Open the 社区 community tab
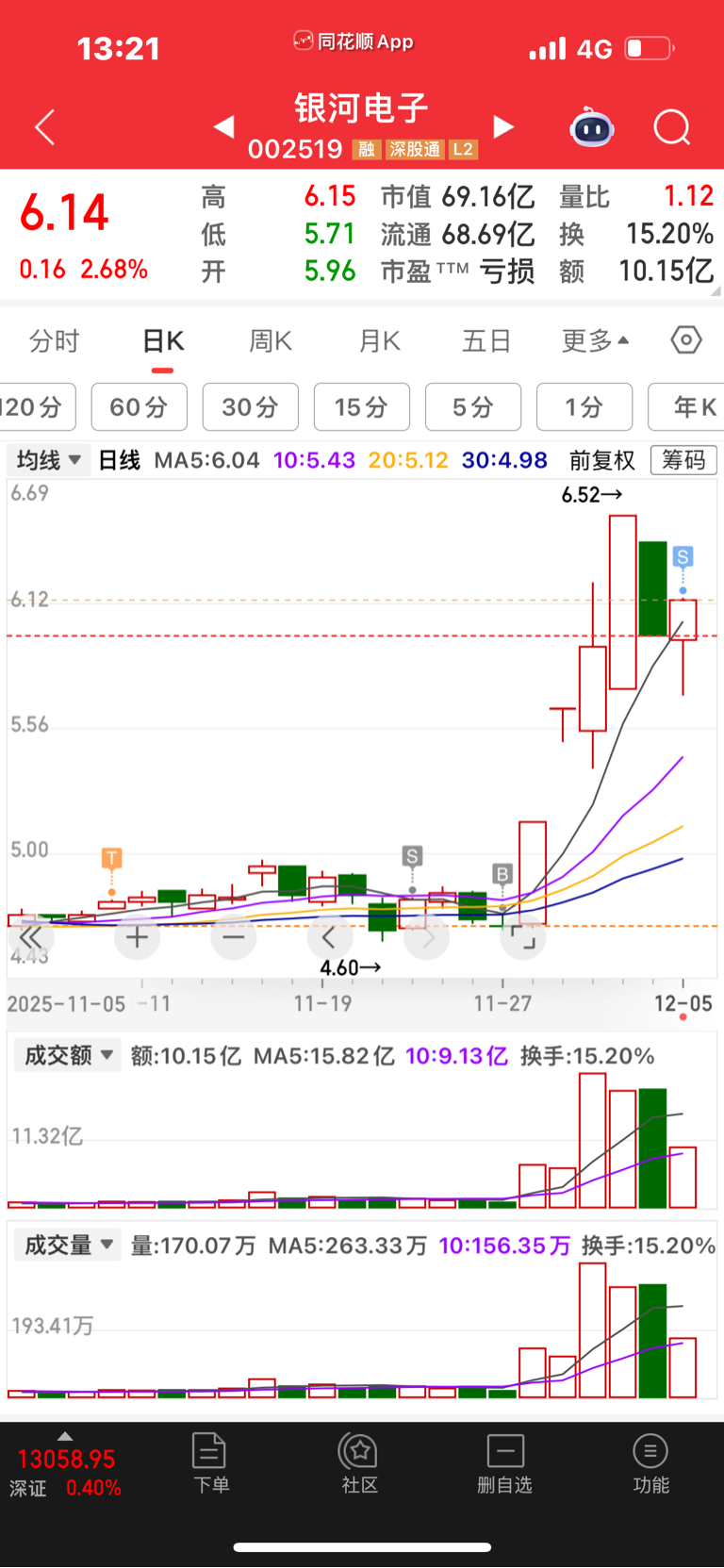The width and height of the screenshot is (724, 1568). pos(359,1462)
